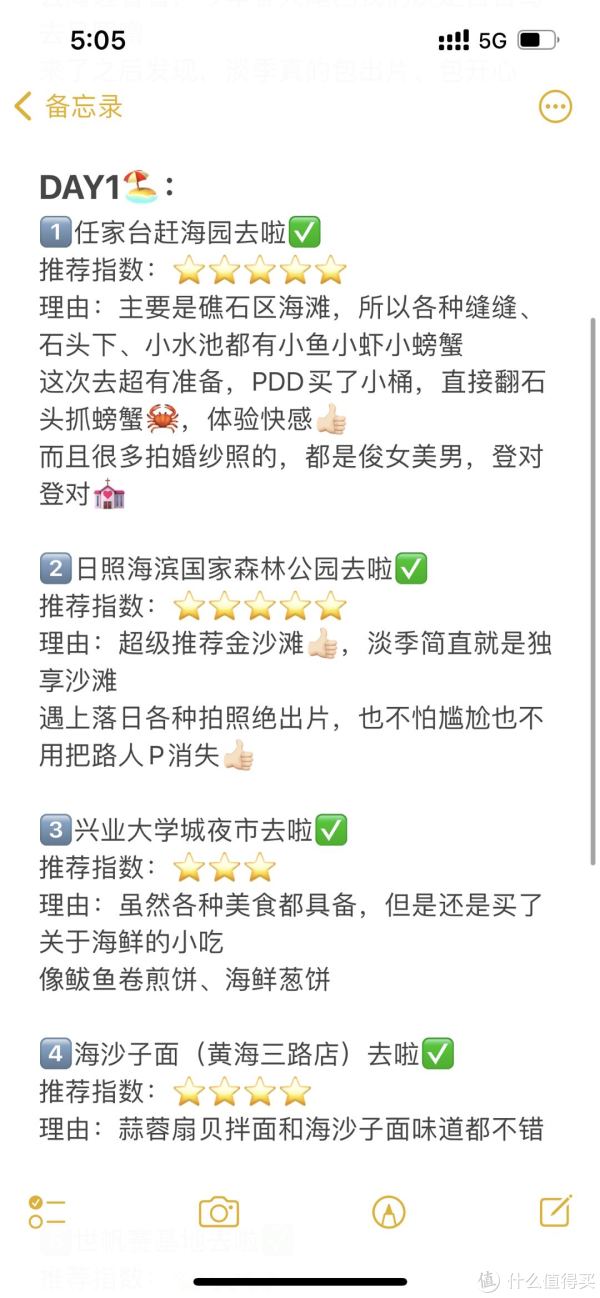Add a checklist to the note

[46, 1212]
